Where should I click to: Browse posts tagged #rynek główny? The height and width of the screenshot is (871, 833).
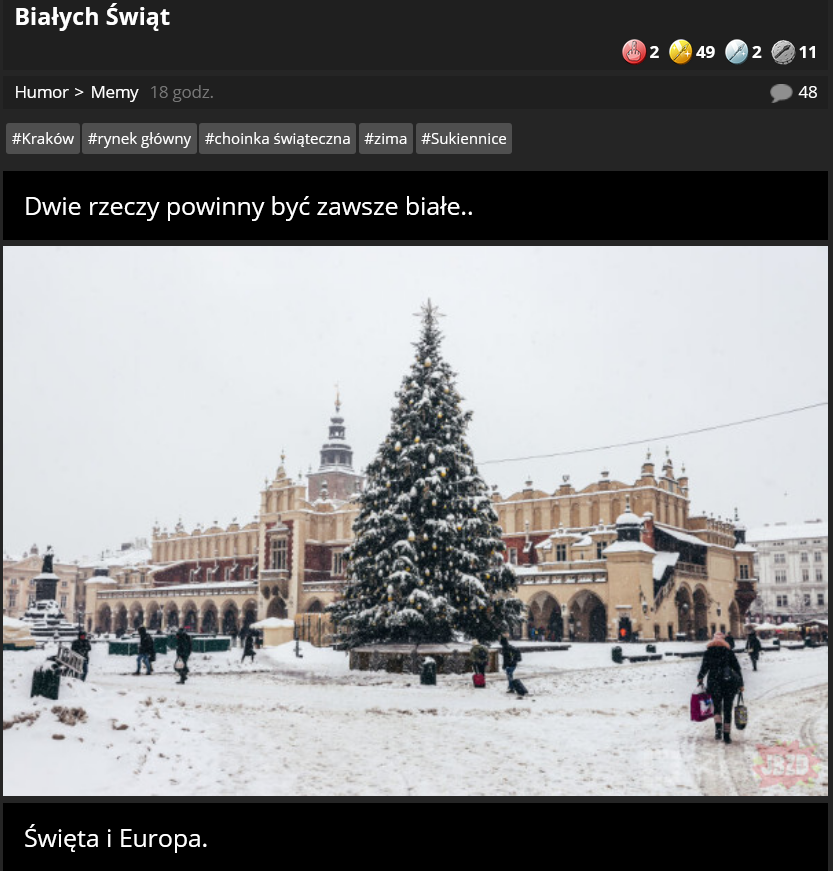click(x=139, y=139)
